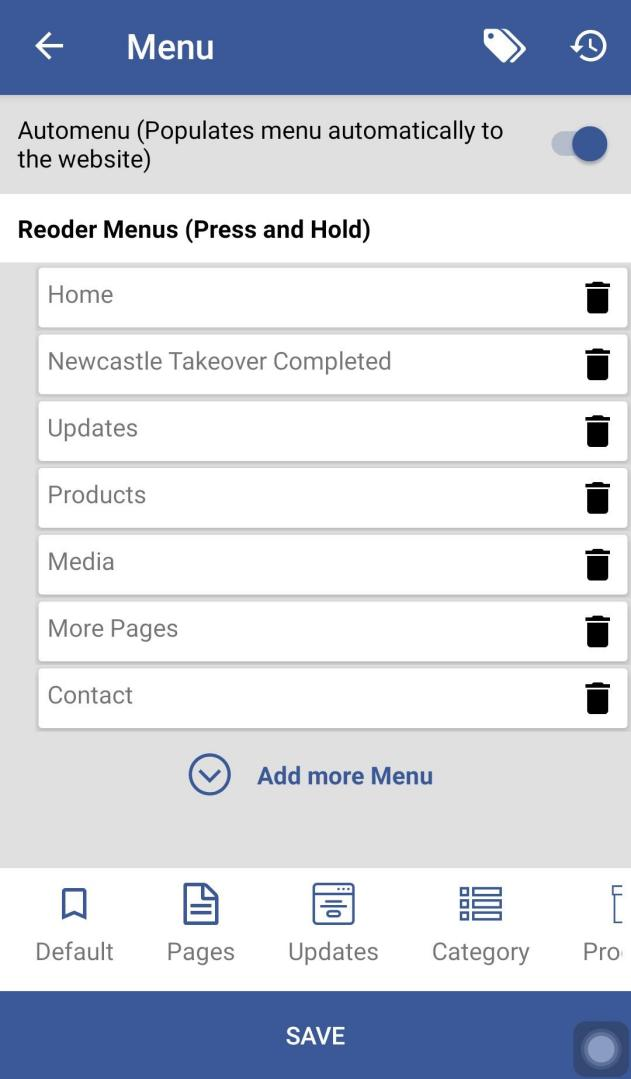Open the history restore icon
631x1079 pixels.
589,46
